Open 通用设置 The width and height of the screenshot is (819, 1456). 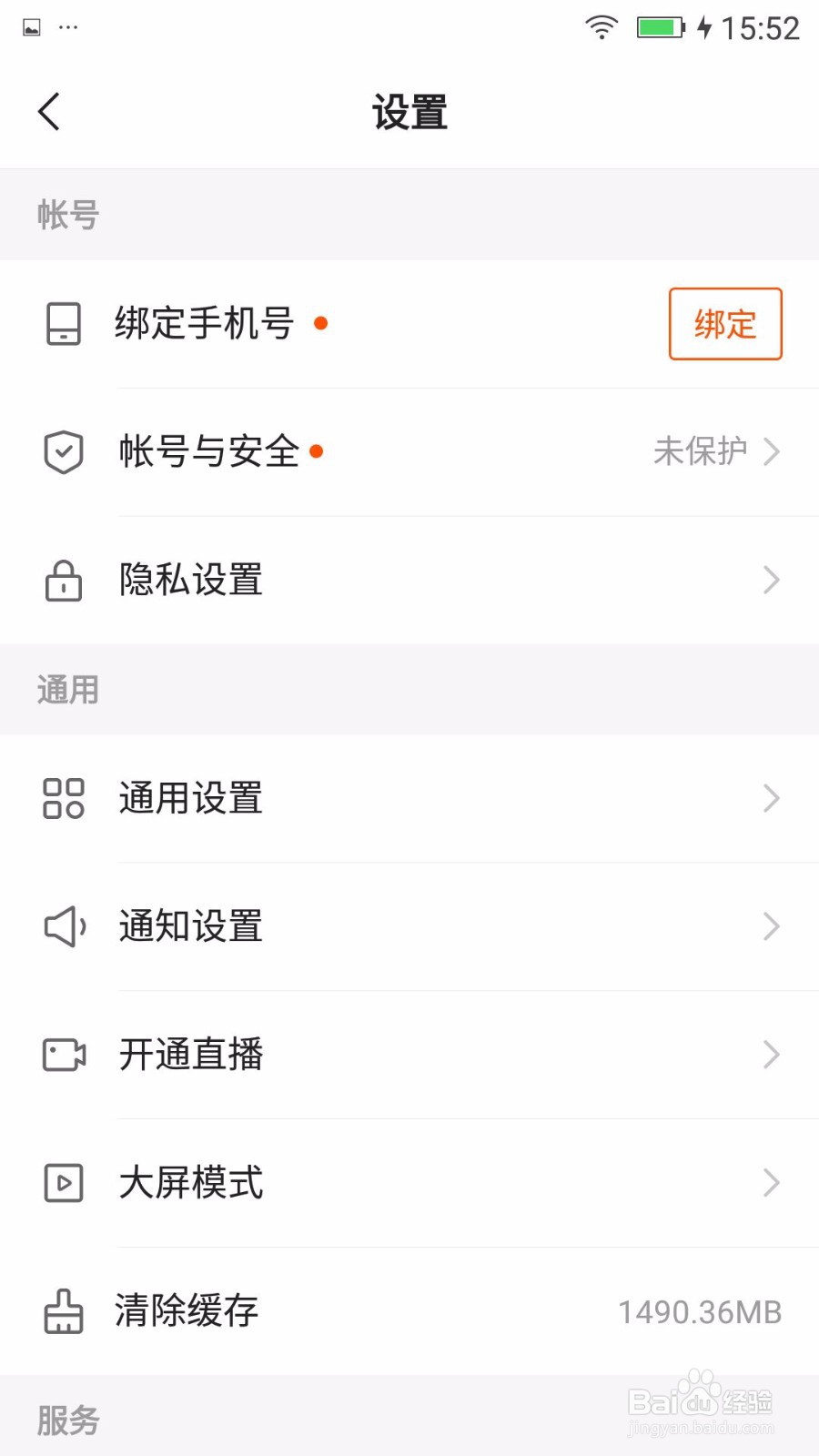(409, 798)
